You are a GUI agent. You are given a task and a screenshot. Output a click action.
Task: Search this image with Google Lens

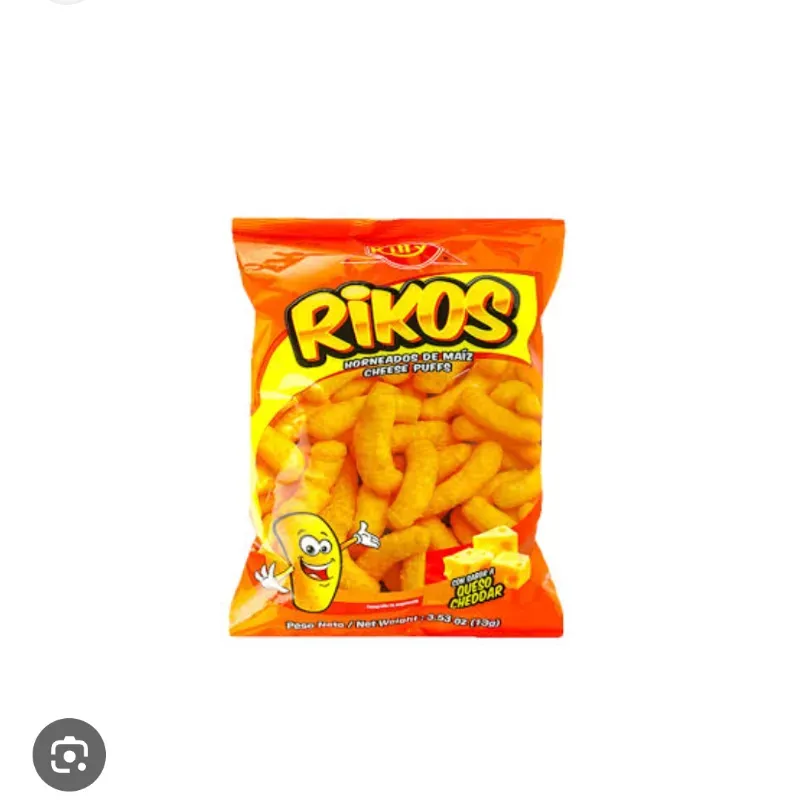click(x=69, y=754)
